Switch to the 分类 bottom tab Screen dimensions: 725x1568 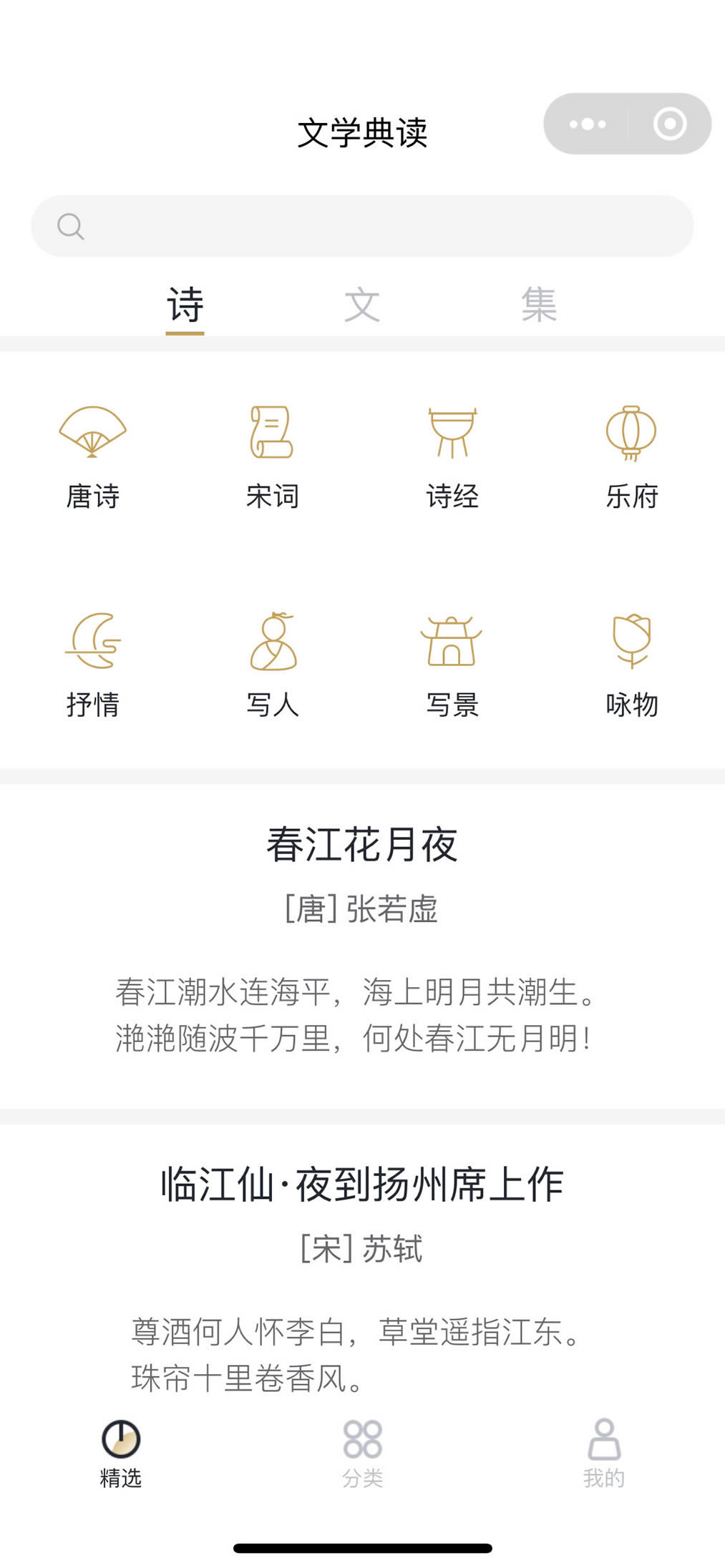(x=362, y=1454)
